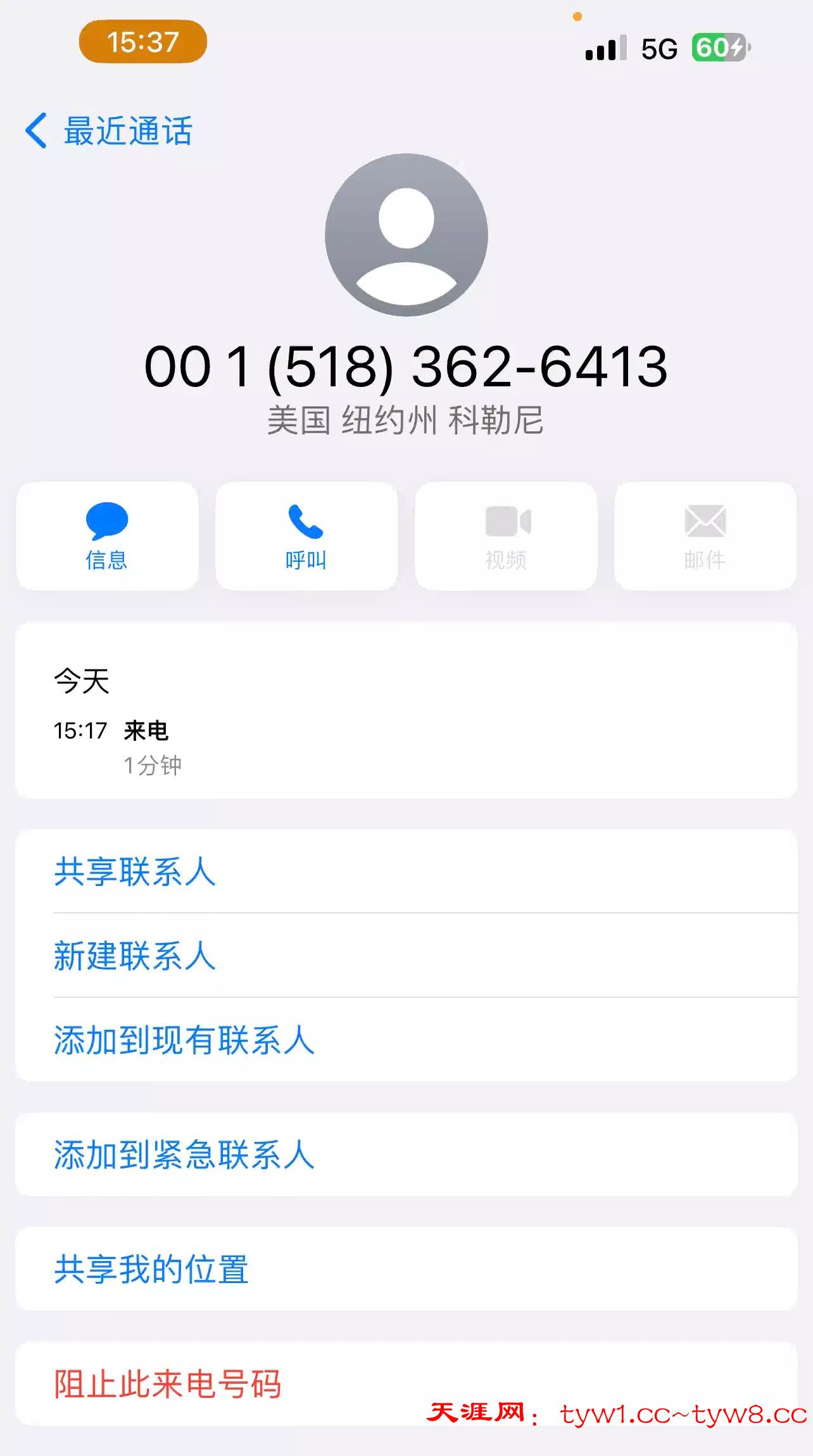This screenshot has width=813, height=1456.
Task: Block caller with 阻止此来电号码
Action: 167,1384
